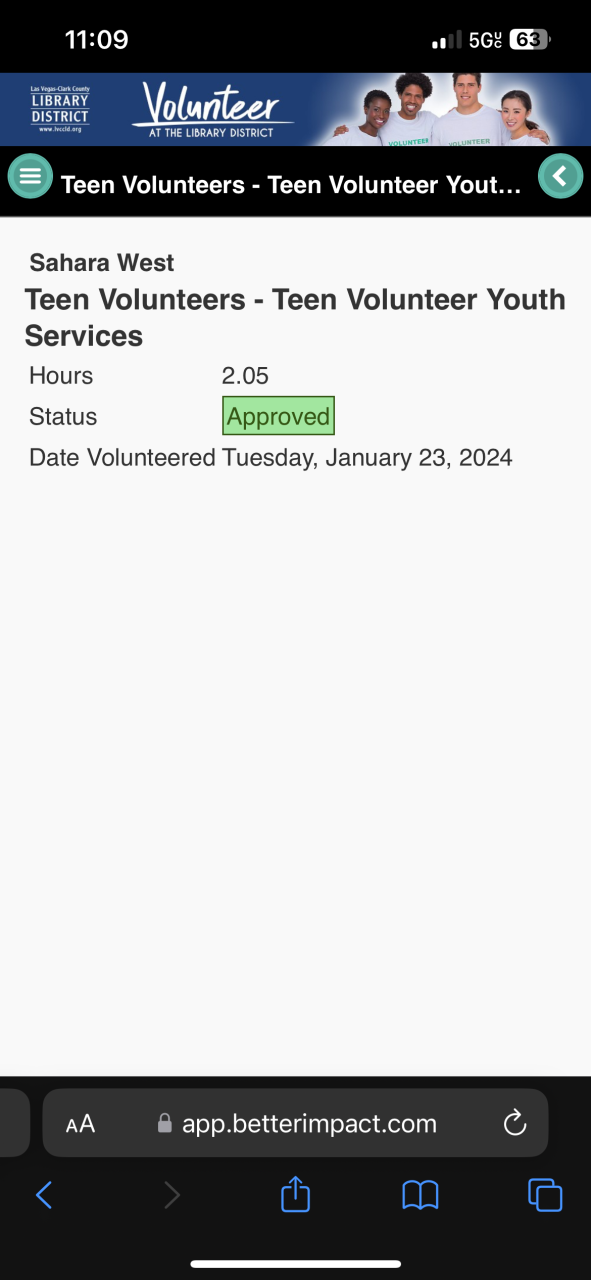591x1280 pixels.
Task: Open the hamburger menu button
Action: 30,177
